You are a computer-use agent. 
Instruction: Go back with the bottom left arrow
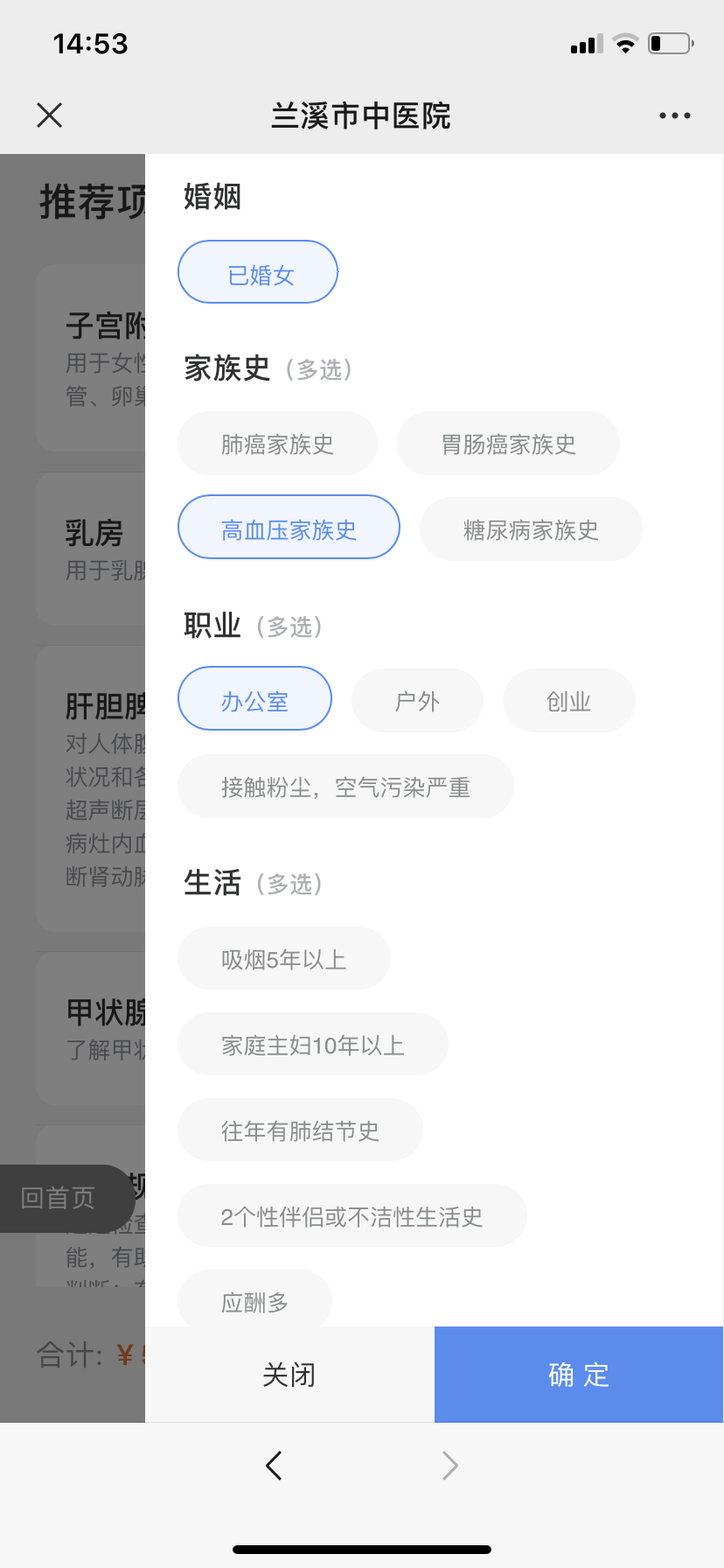[274, 1465]
